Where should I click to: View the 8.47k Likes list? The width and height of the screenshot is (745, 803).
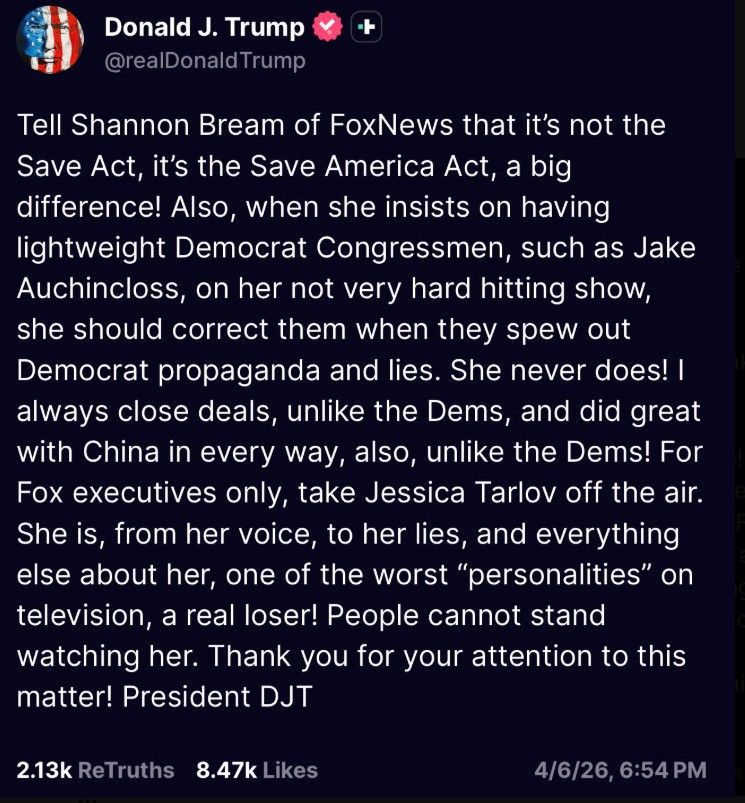(x=257, y=770)
